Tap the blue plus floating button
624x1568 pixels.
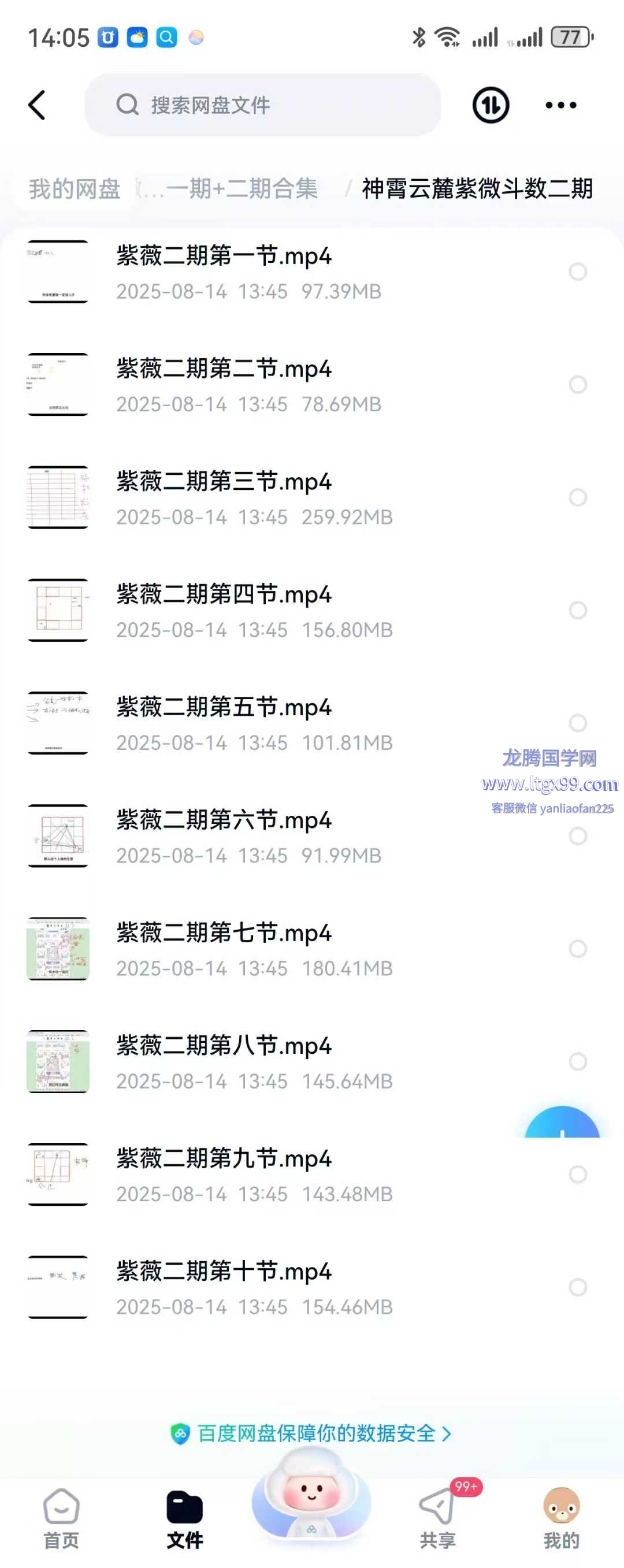click(x=562, y=1125)
